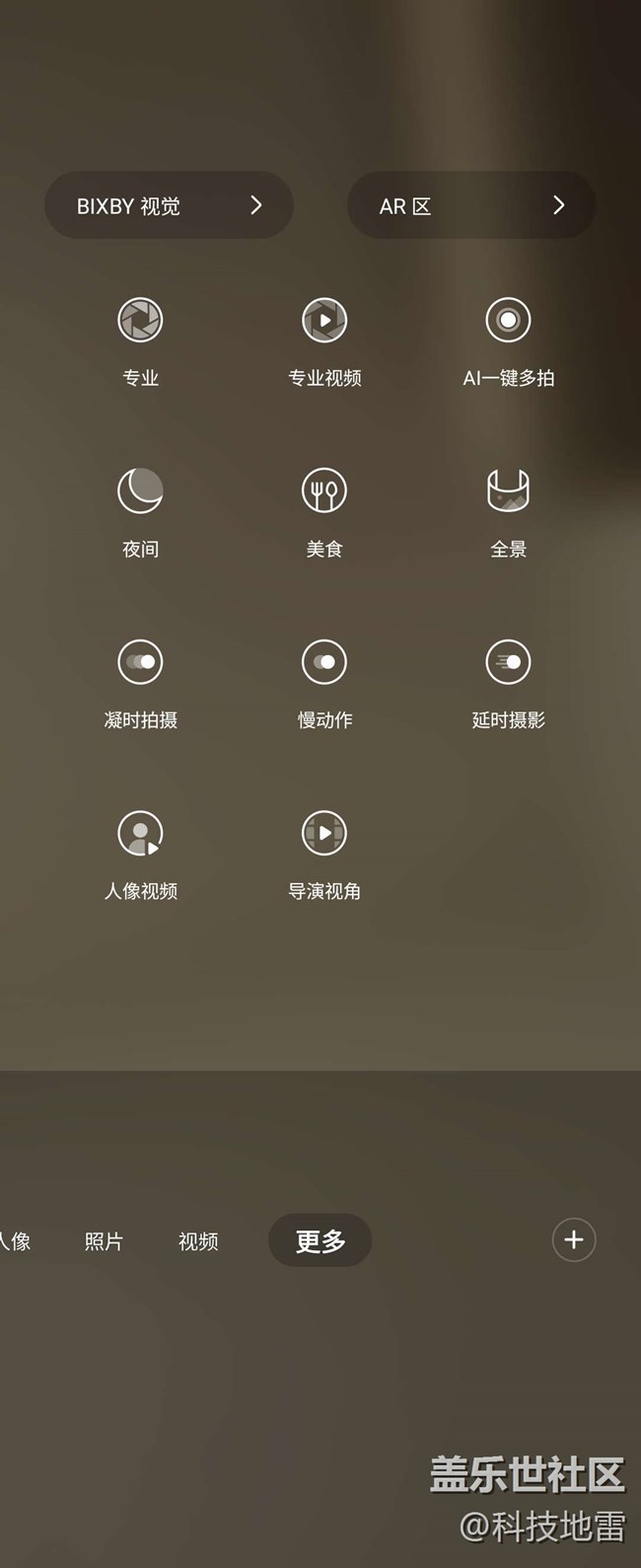Tap the 更多 tab
Screen dimensions: 641x1568
[x=320, y=1240]
